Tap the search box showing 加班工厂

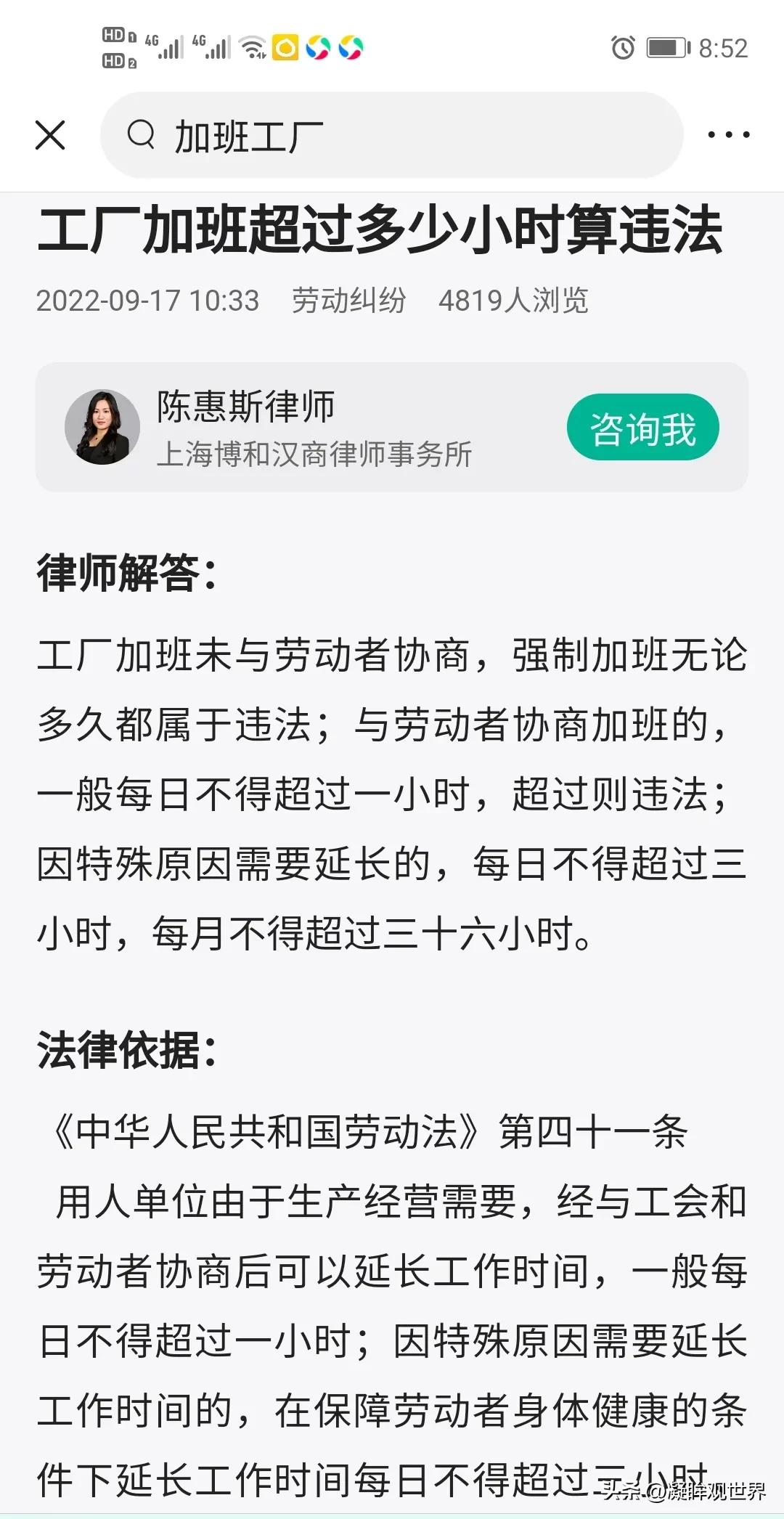[392, 135]
